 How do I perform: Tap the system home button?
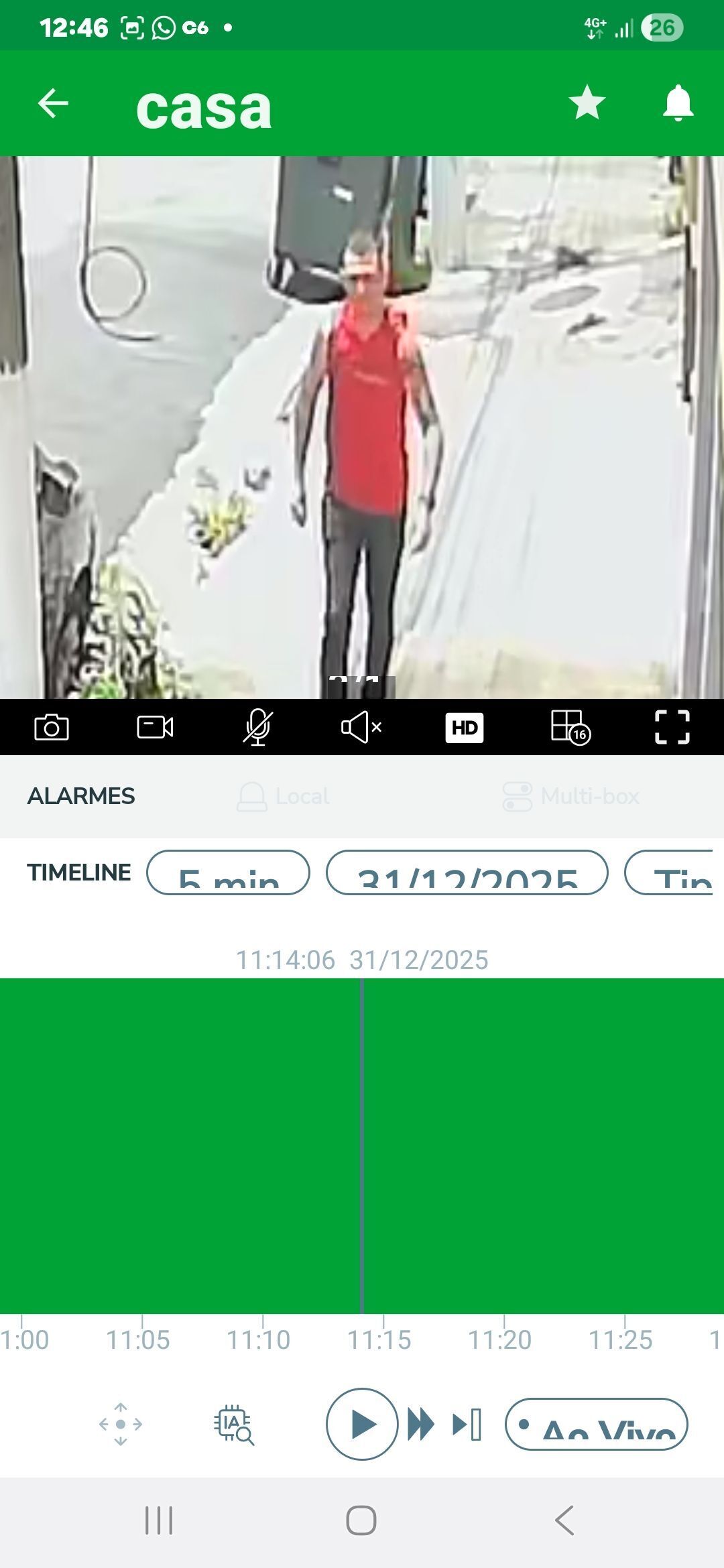pyautogui.click(x=361, y=1520)
